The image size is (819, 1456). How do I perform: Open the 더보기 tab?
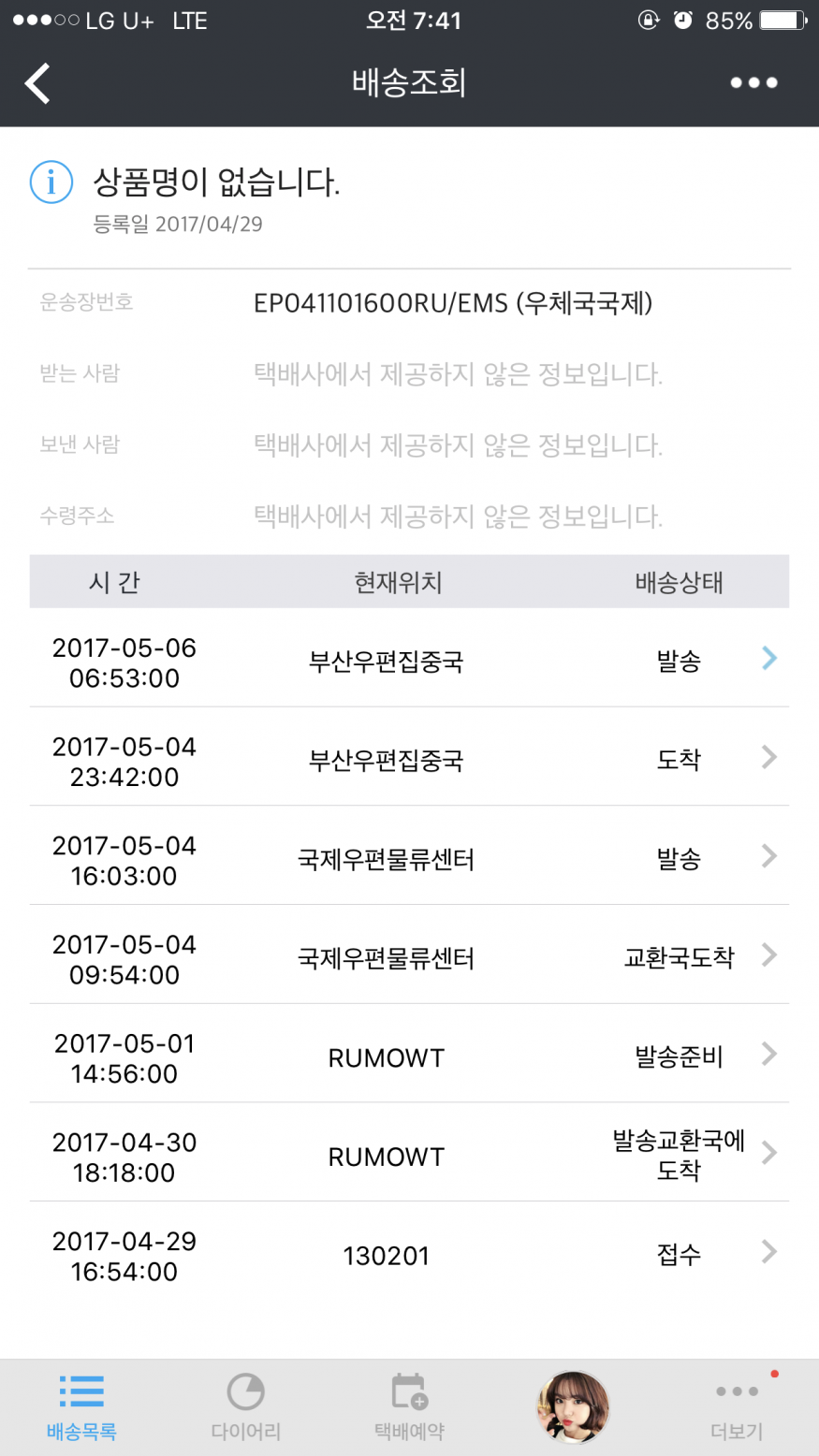coord(737,1406)
